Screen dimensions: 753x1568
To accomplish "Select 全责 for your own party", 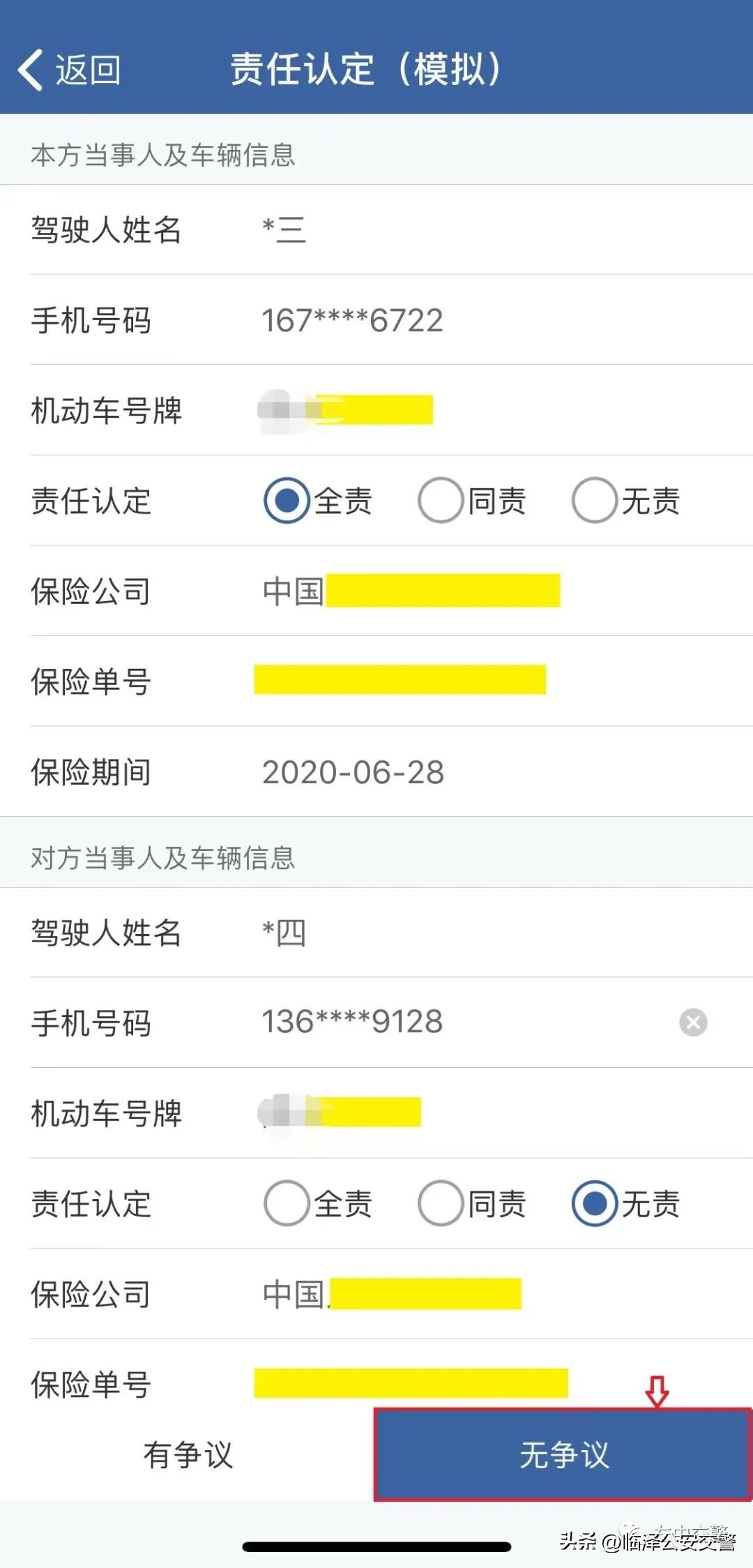I will [288, 502].
